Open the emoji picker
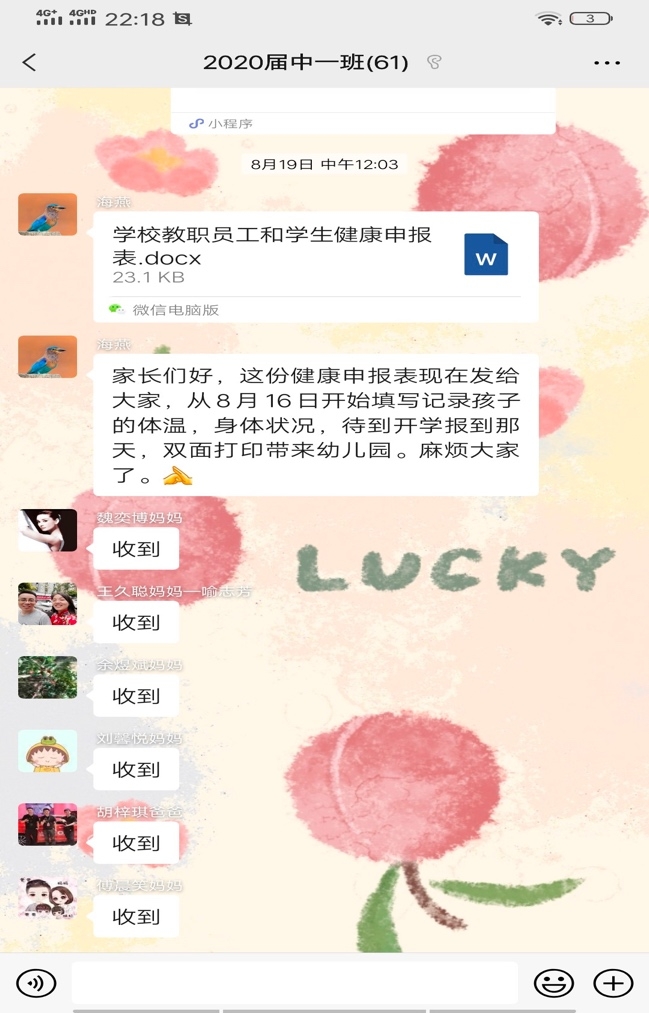This screenshot has height=1013, width=649. (x=553, y=983)
